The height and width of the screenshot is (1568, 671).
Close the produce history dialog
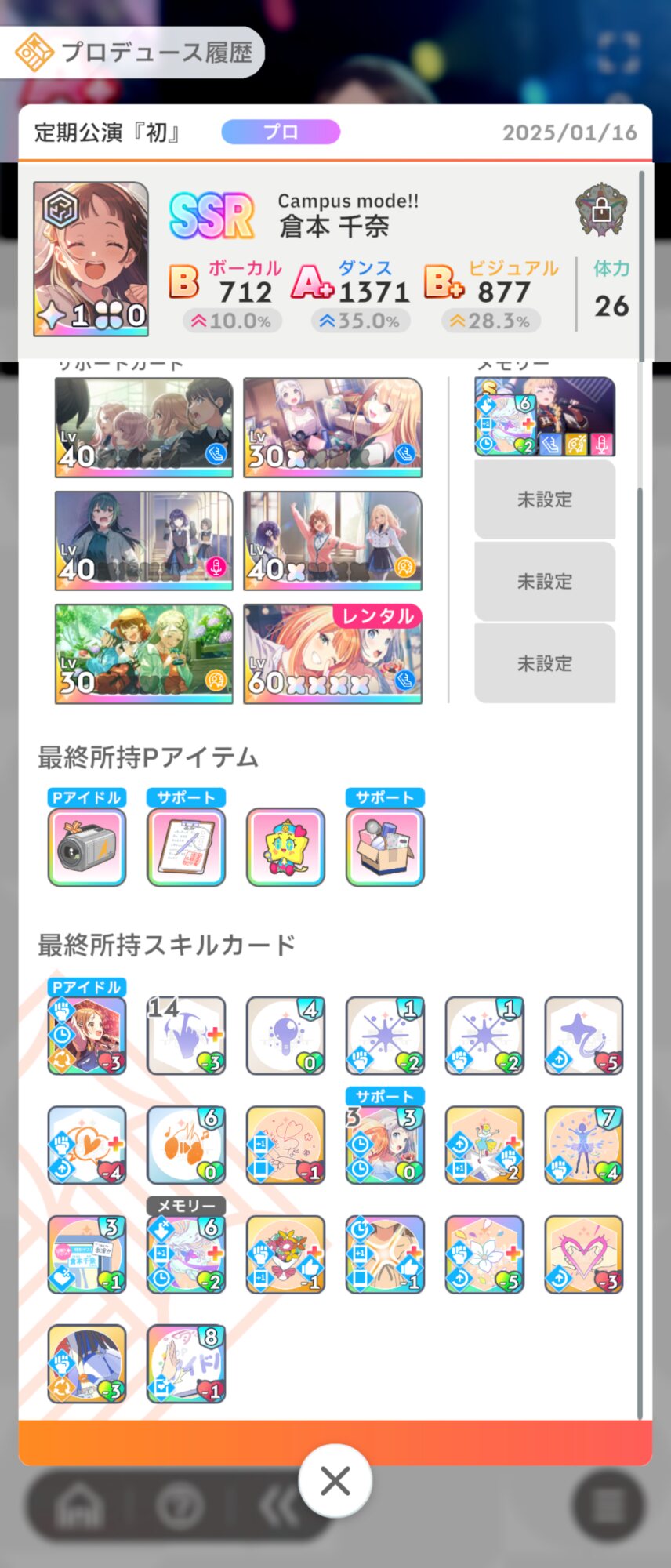pos(335,1481)
